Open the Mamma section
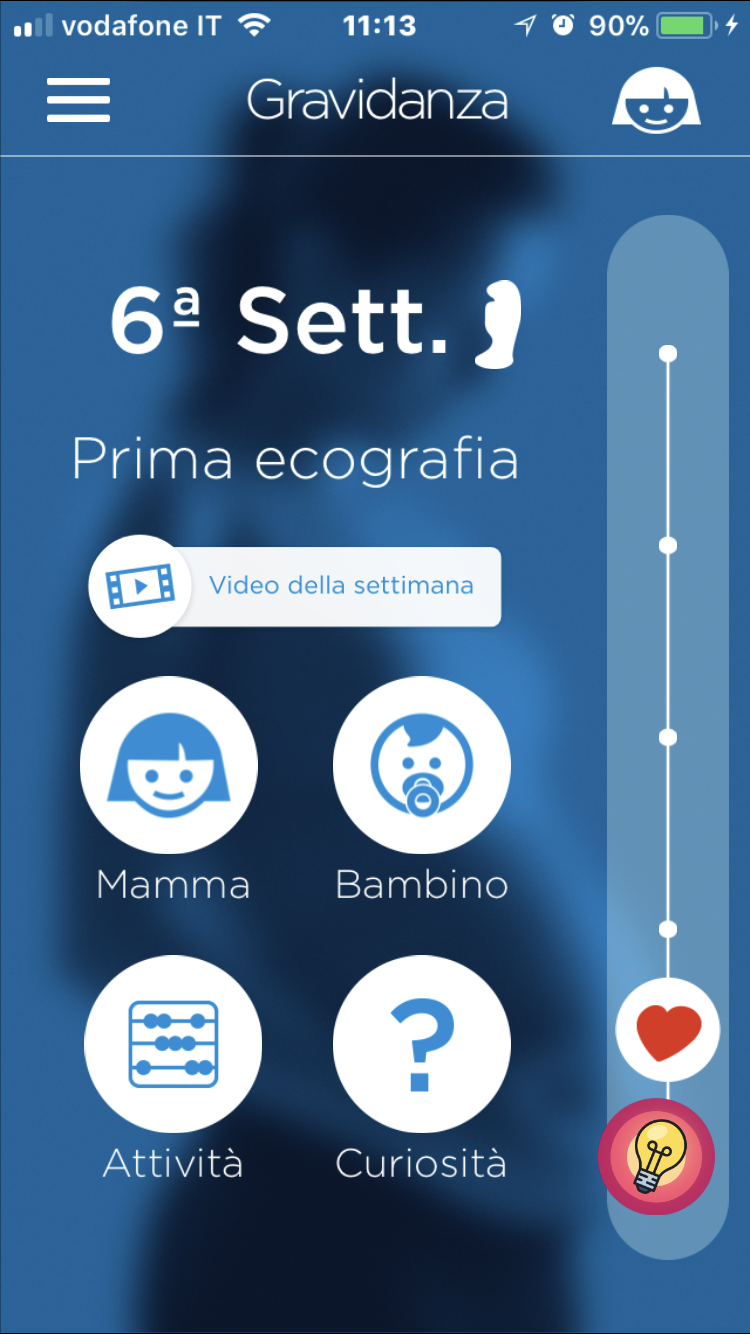Image resolution: width=750 pixels, height=1334 pixels. (x=169, y=766)
